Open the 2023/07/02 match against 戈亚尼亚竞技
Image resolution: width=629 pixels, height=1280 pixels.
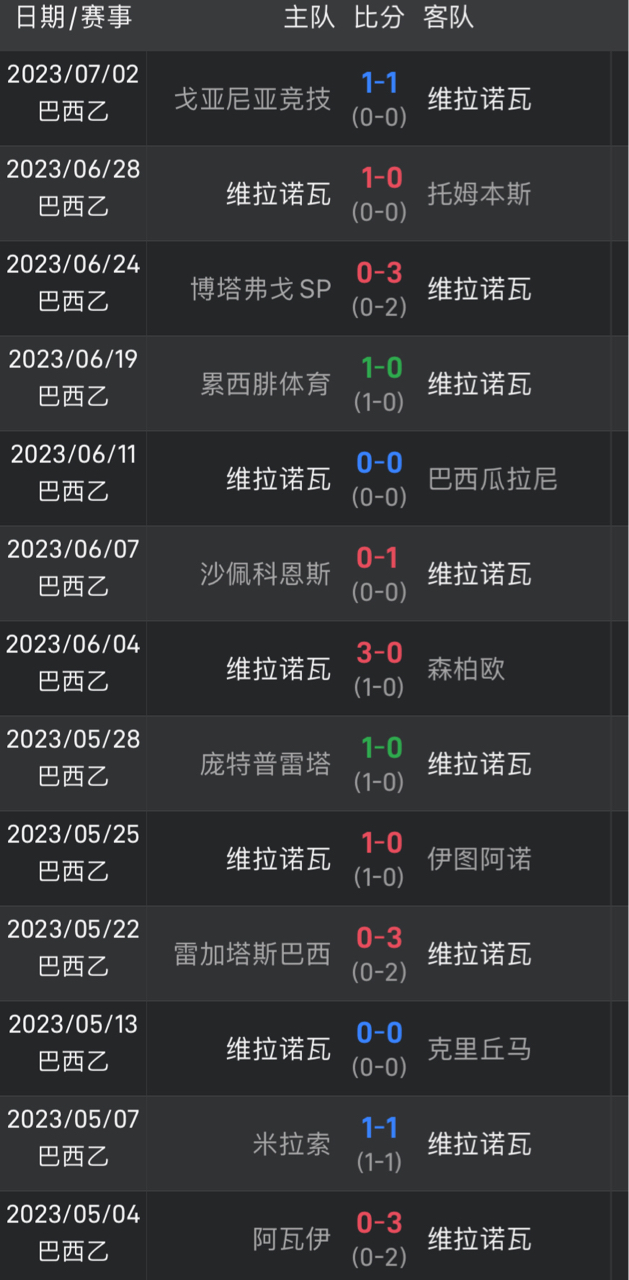click(314, 99)
